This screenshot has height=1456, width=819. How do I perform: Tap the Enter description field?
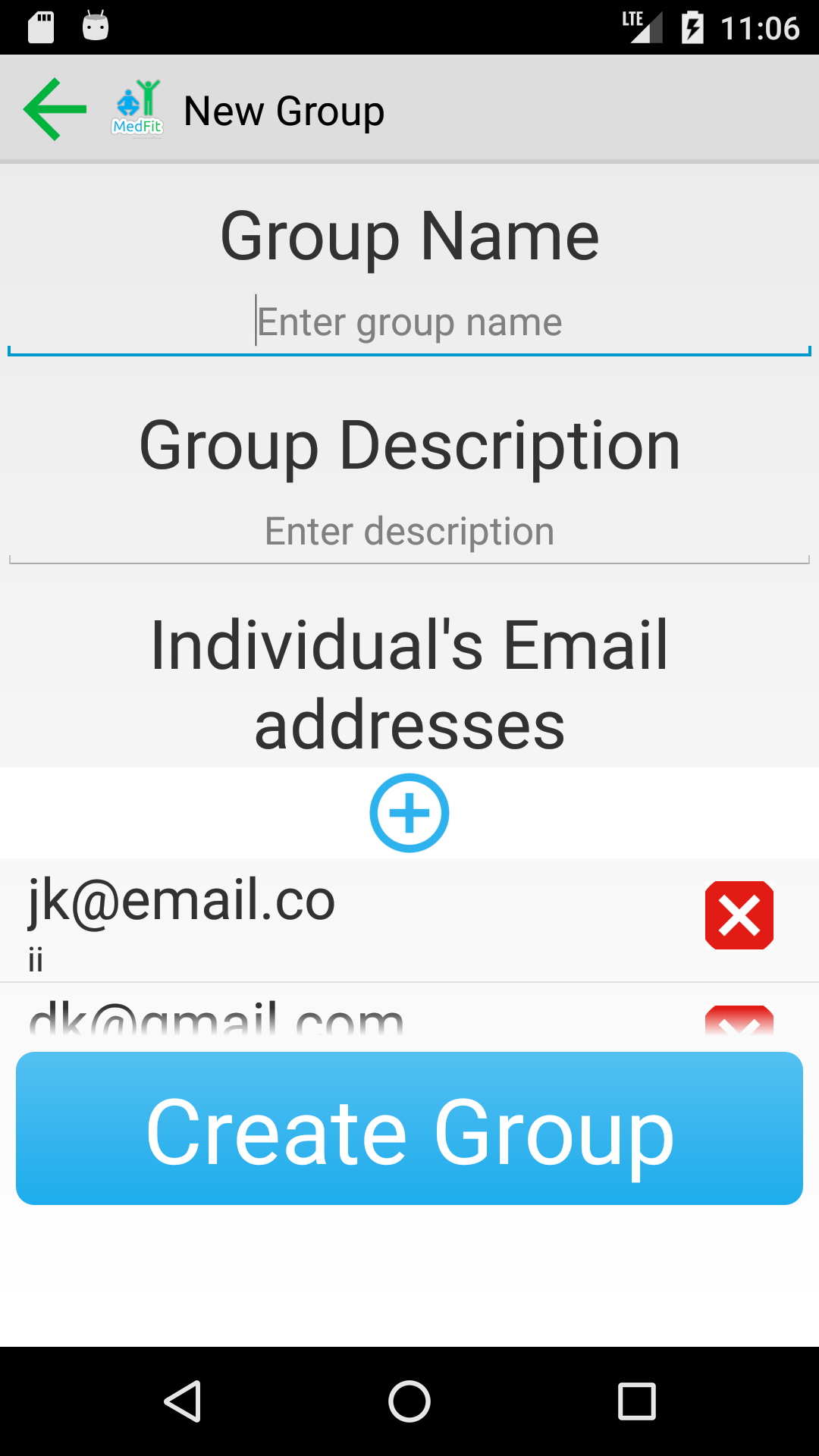pos(409,532)
